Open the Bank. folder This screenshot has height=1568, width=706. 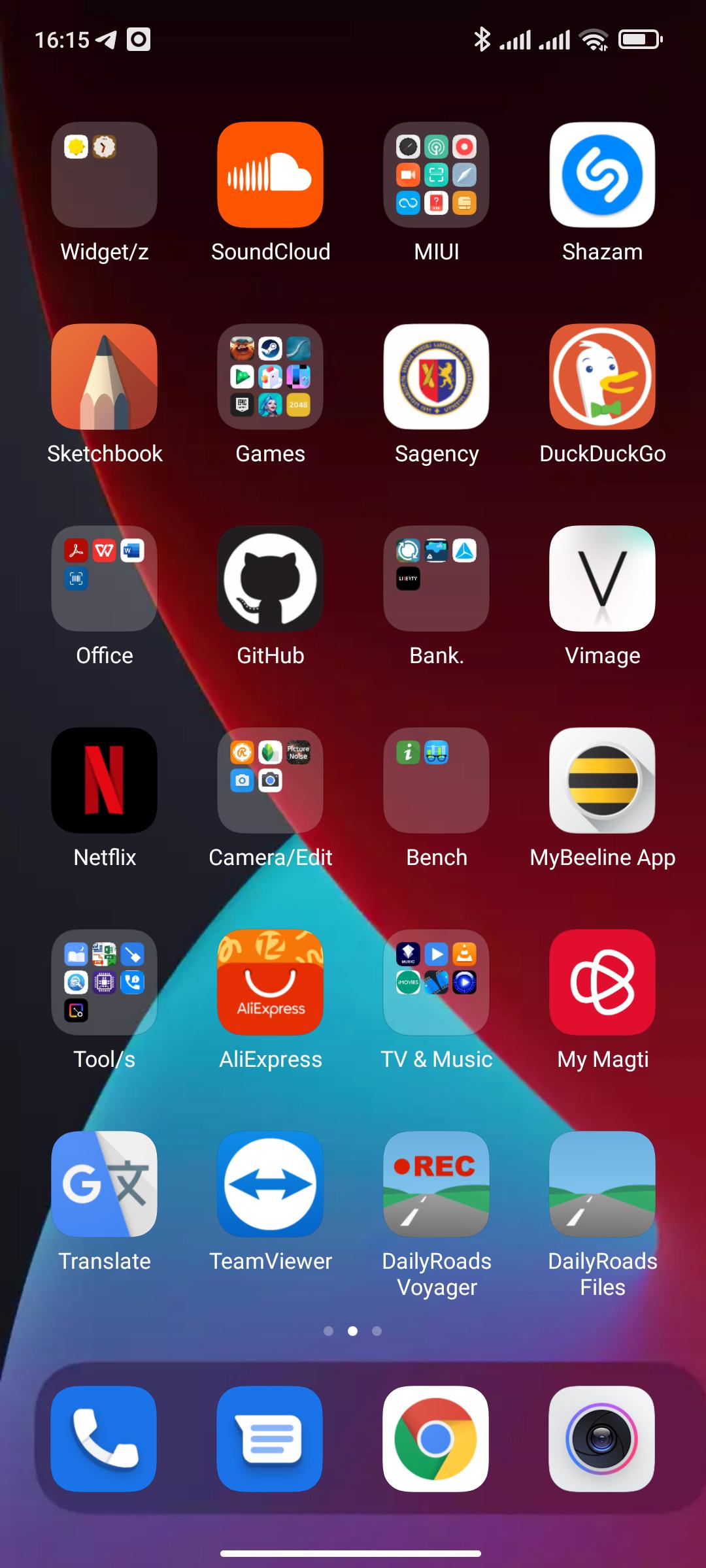tap(436, 578)
